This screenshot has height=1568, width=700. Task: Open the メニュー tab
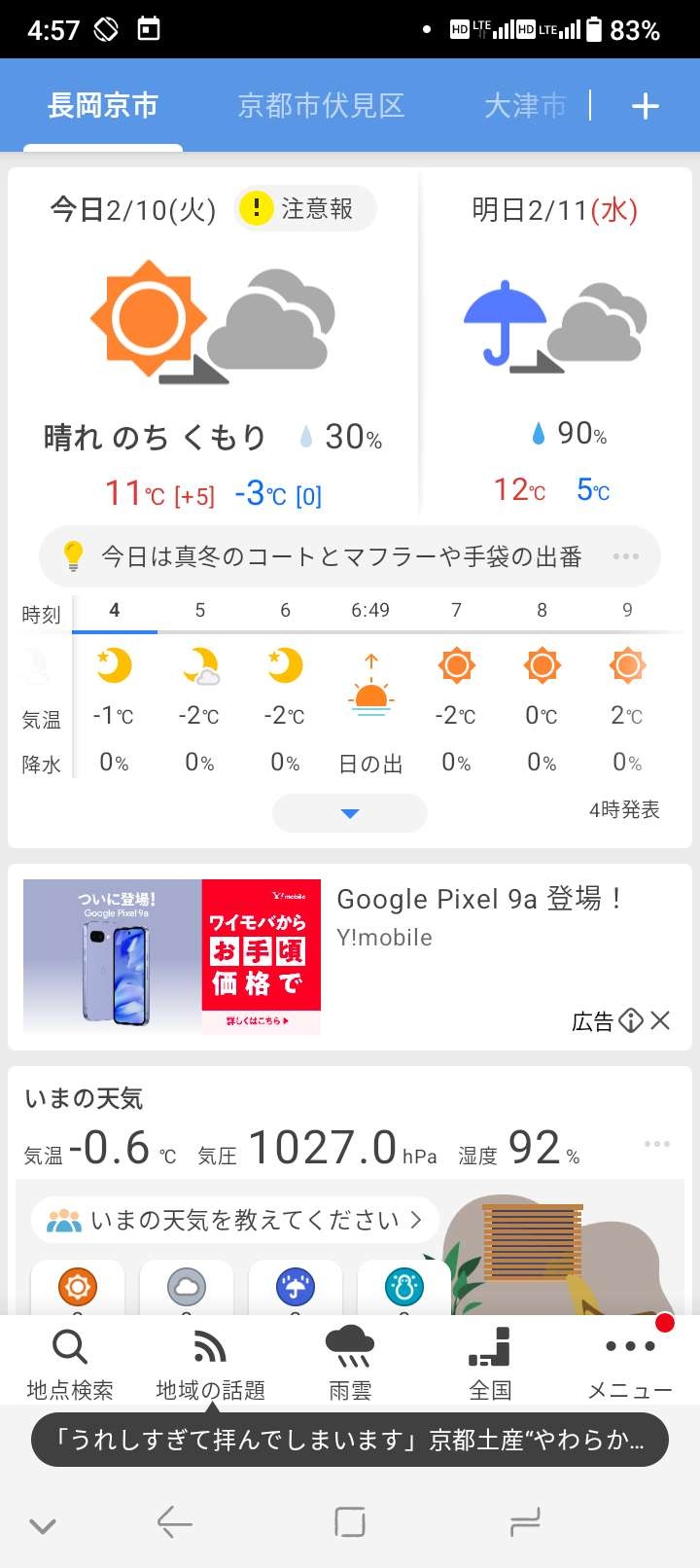pyautogui.click(x=630, y=1364)
